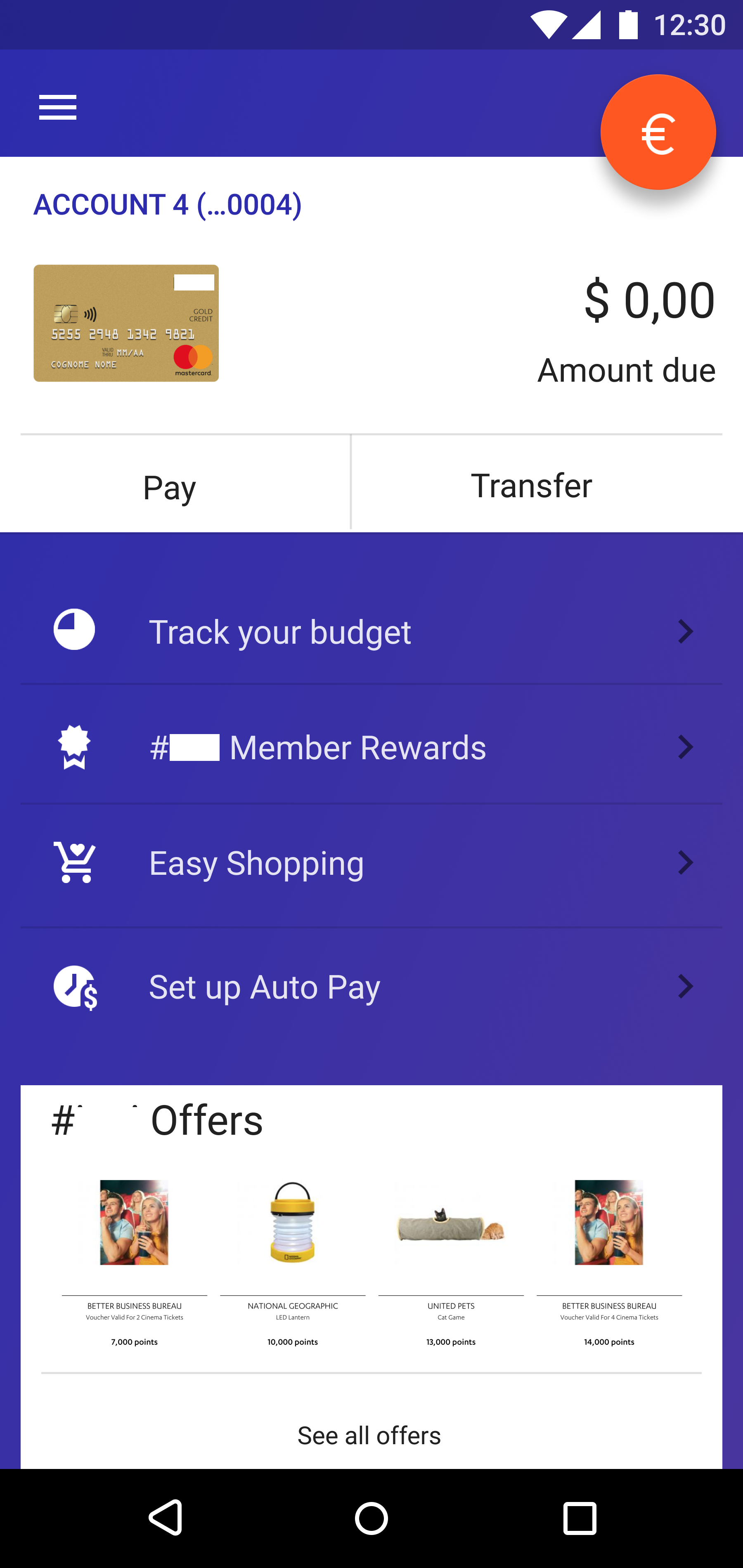The image size is (743, 1568).
Task: Open Easy Shopping
Action: [x=371, y=862]
